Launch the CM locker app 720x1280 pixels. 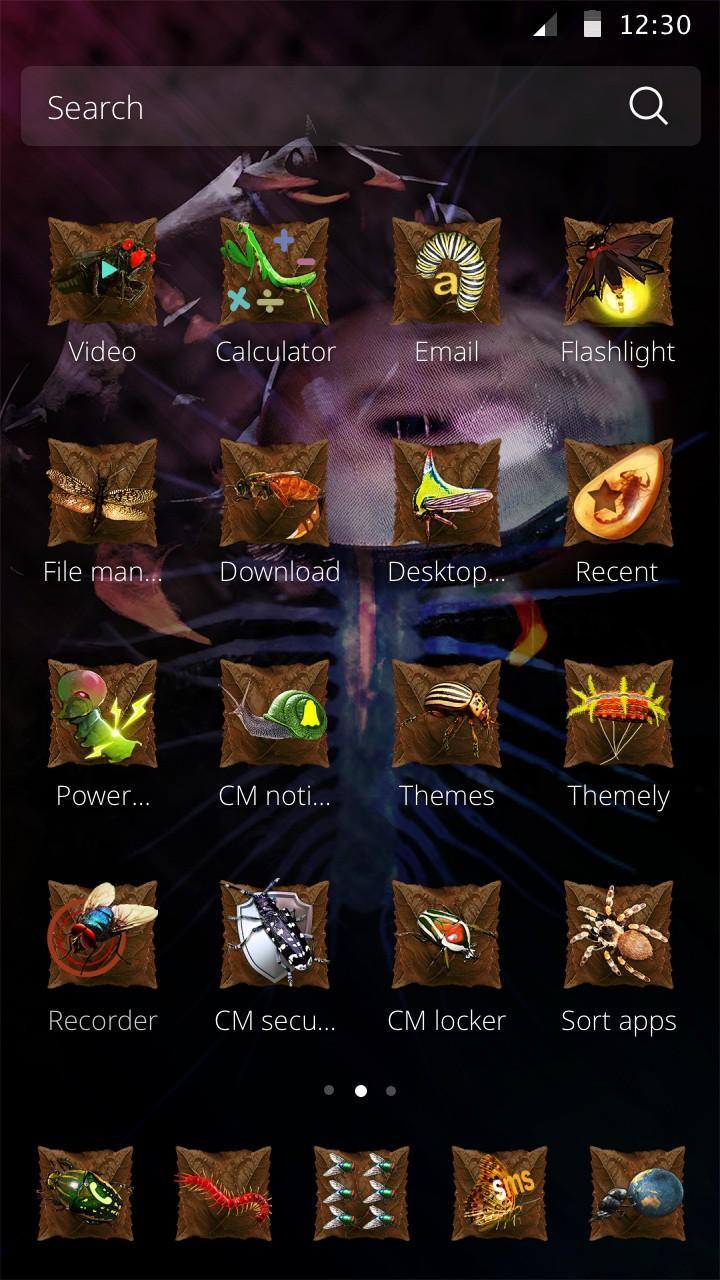point(447,935)
